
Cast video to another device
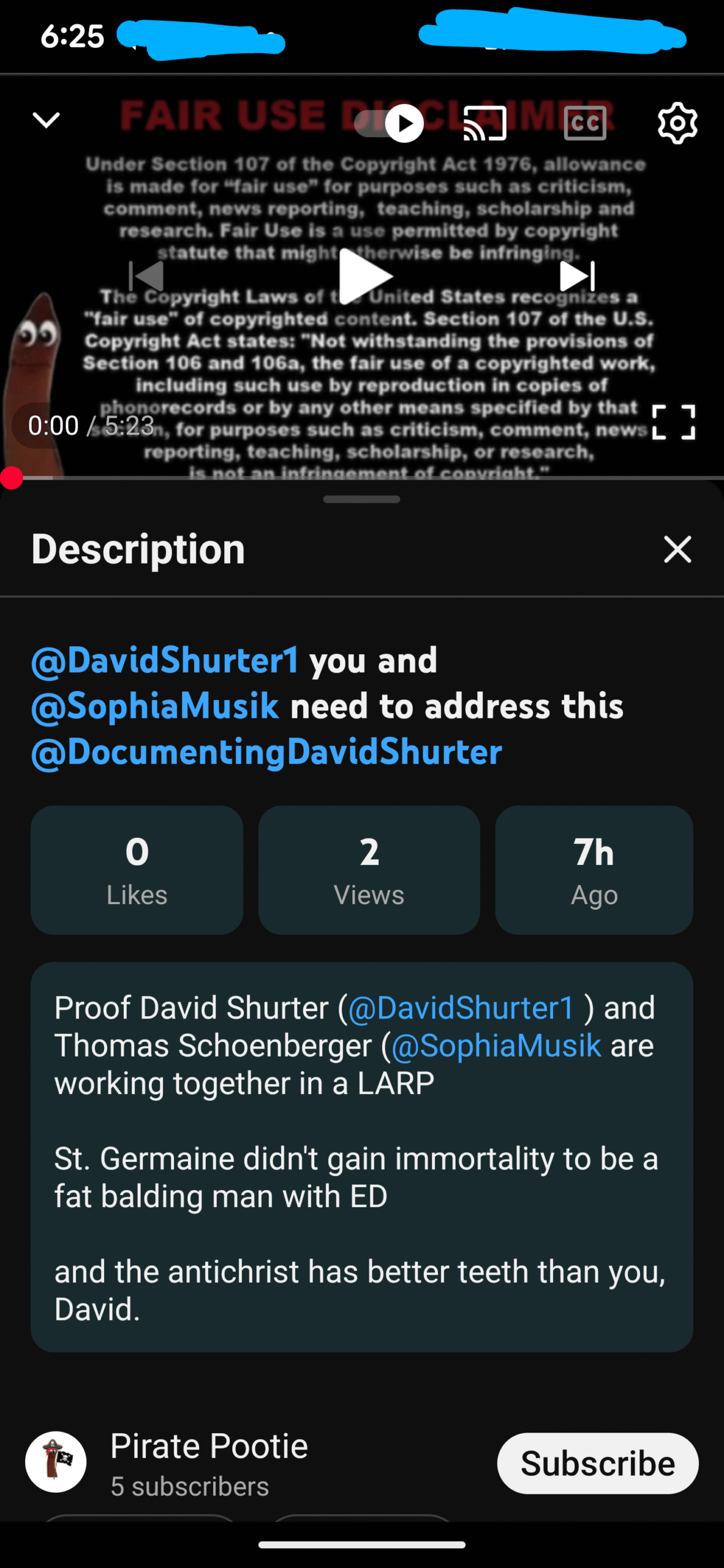click(485, 124)
